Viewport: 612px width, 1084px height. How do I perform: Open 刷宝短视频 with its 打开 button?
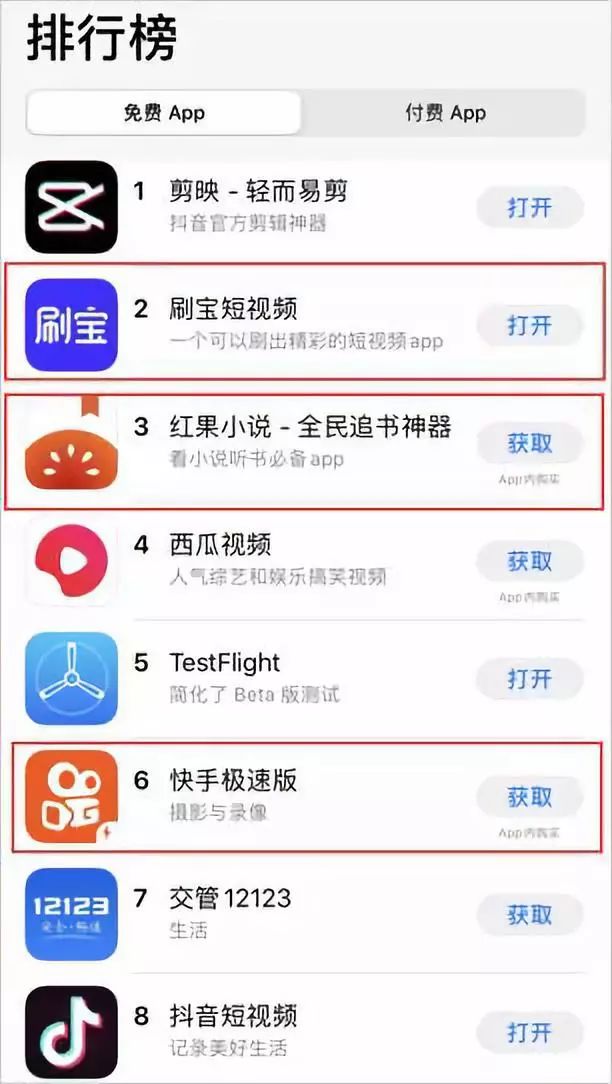529,326
